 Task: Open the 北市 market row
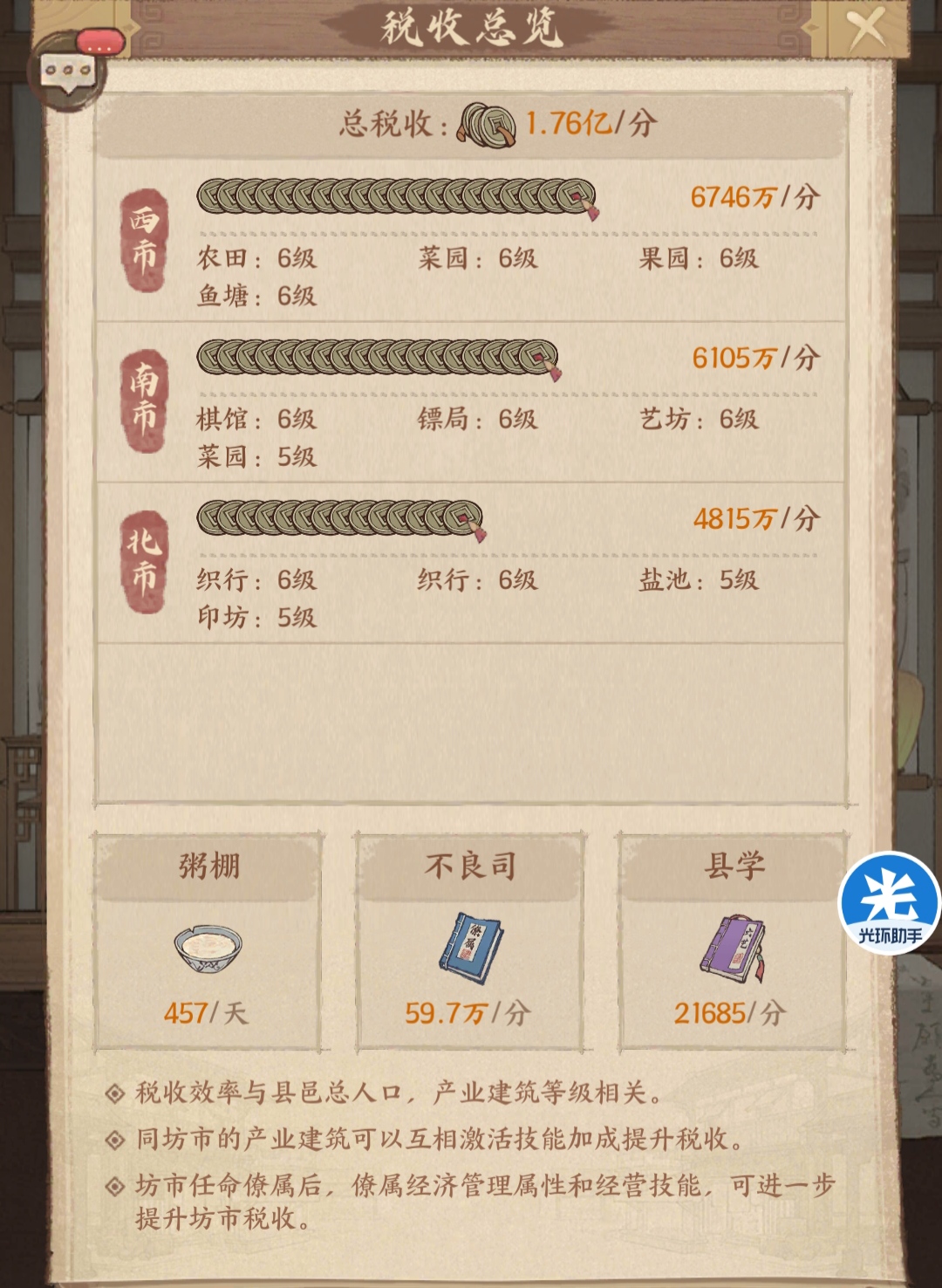coord(471,563)
